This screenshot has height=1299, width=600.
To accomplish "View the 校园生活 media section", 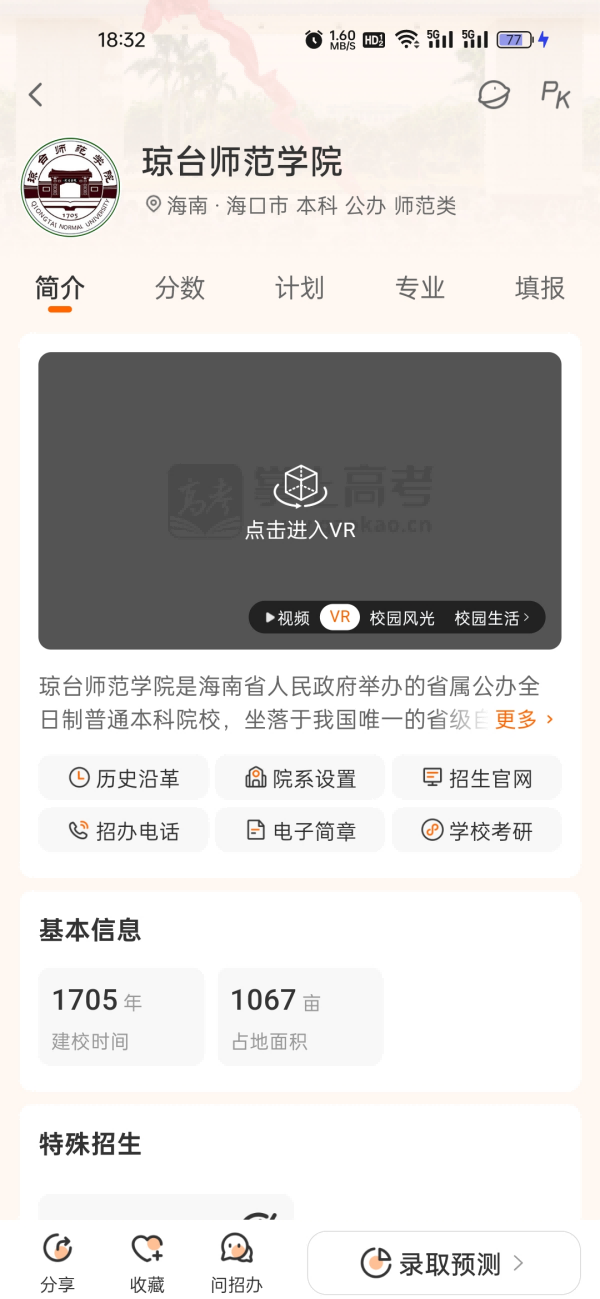I will [x=490, y=618].
